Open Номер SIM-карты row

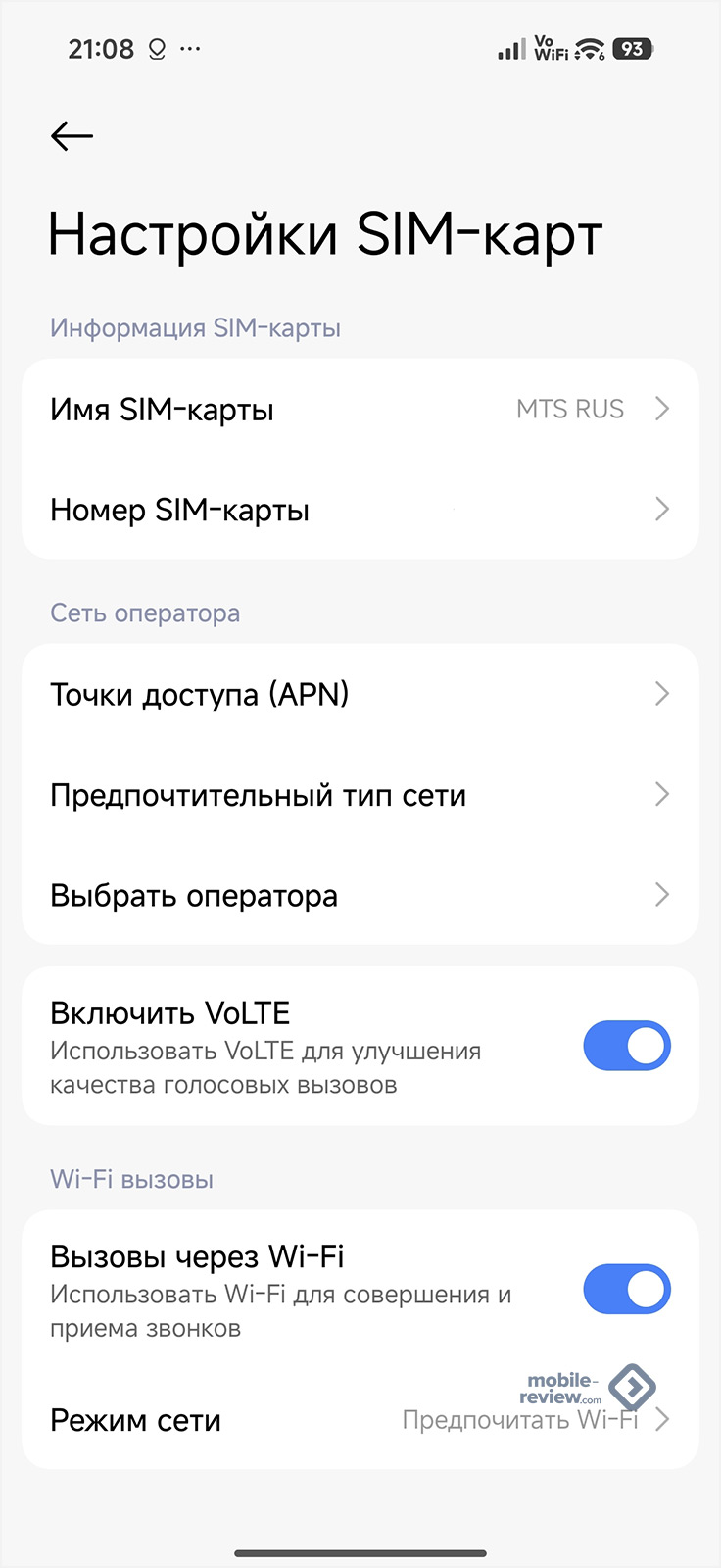360,510
